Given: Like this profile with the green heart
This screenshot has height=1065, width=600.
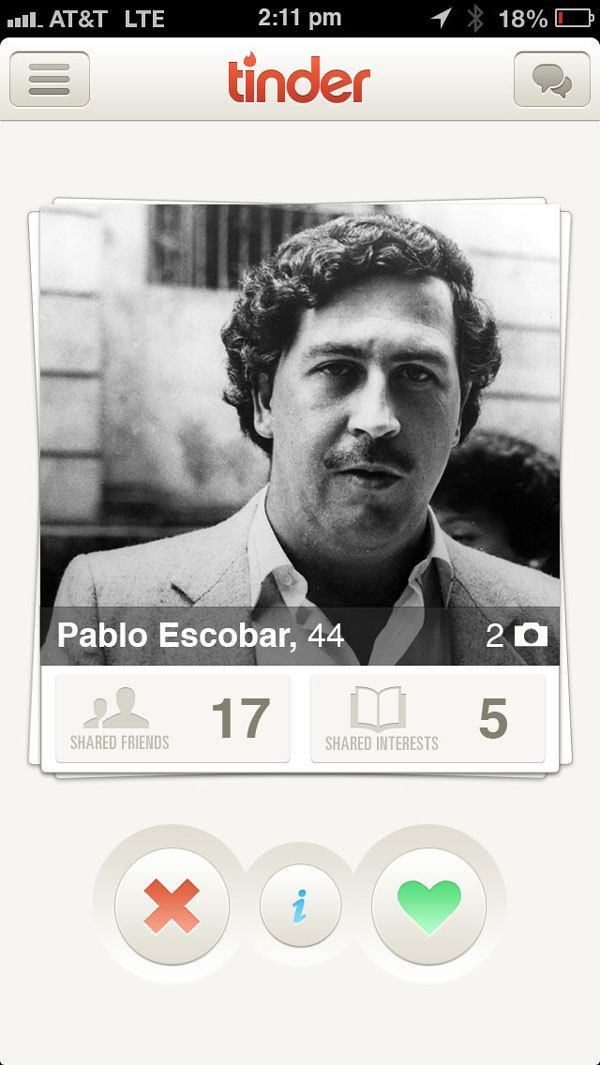Looking at the screenshot, I should coord(429,905).
